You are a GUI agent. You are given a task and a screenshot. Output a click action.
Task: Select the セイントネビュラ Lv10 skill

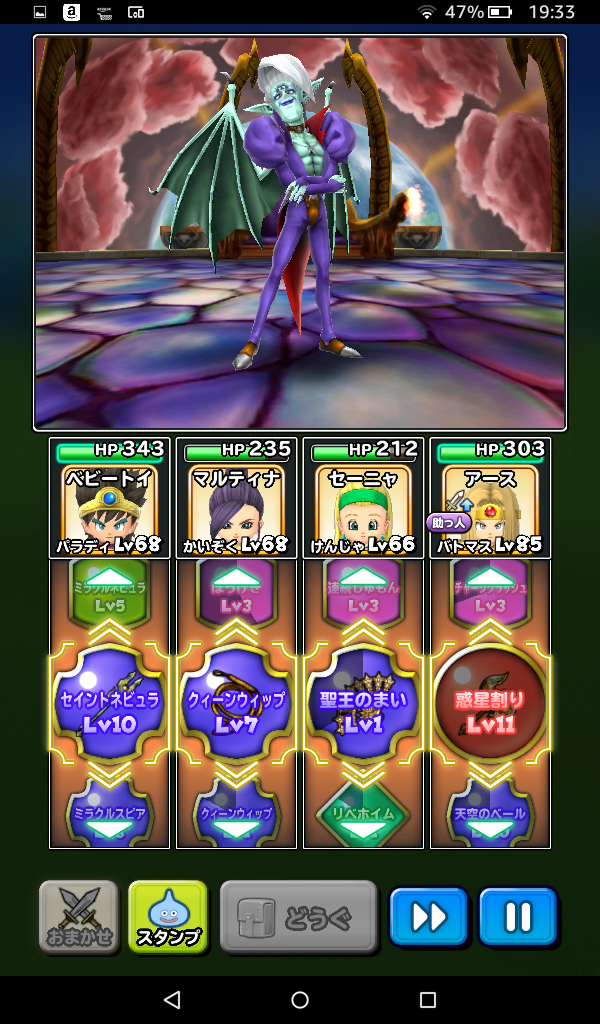[110, 708]
